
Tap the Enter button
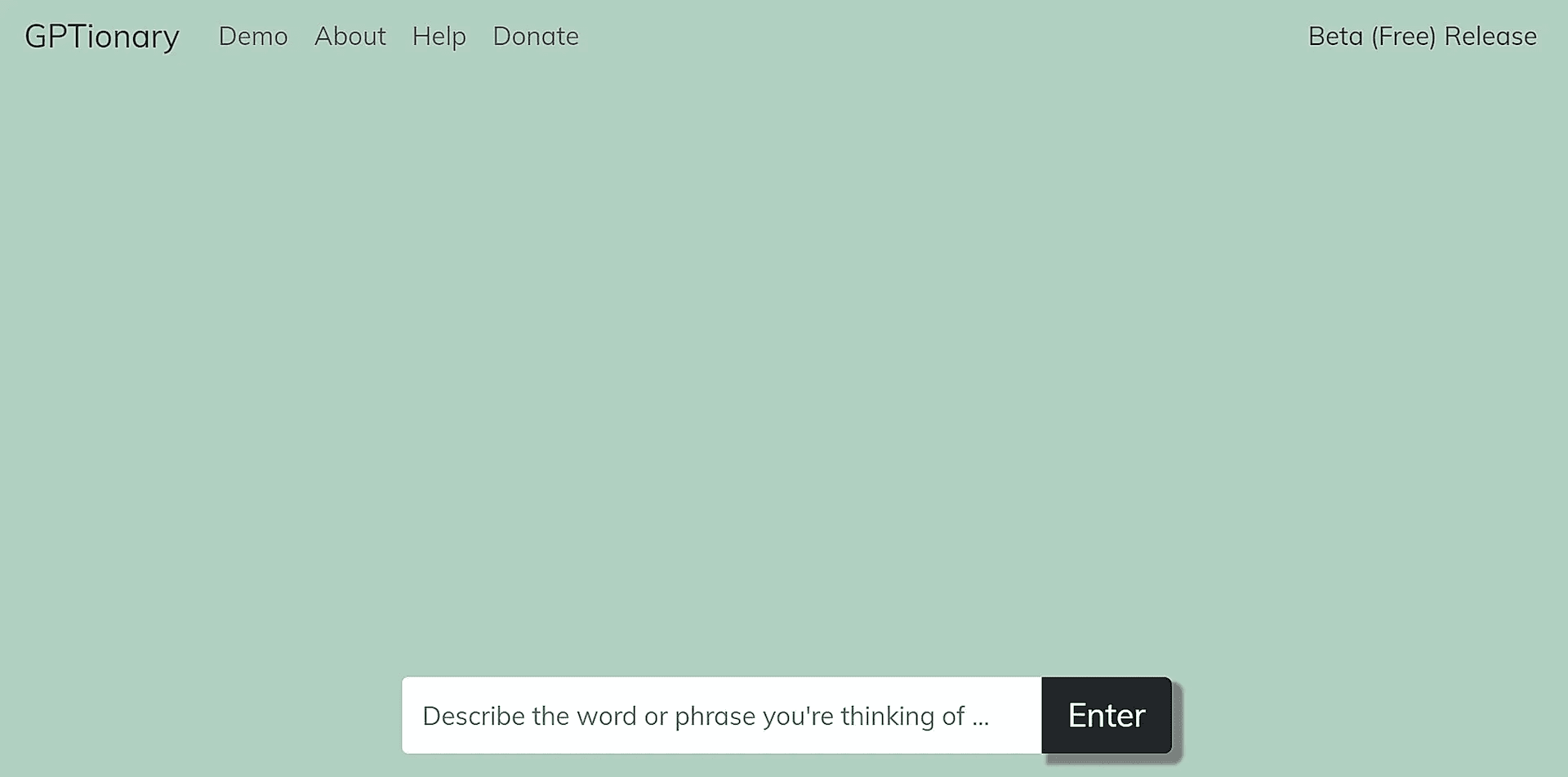pyautogui.click(x=1106, y=716)
